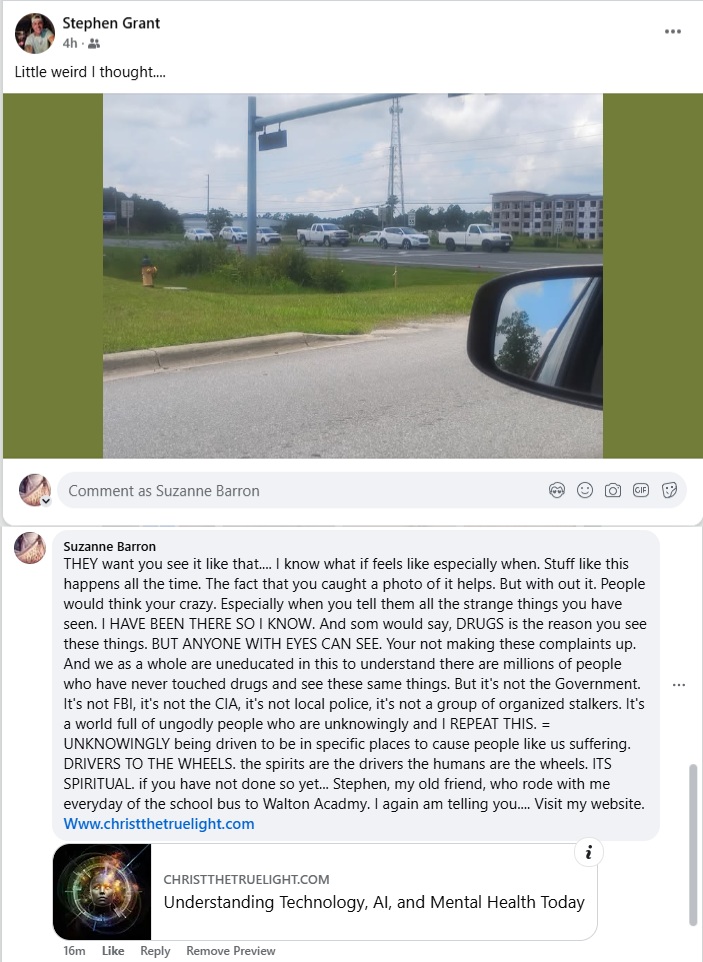The width and height of the screenshot is (703, 962).
Task: View the posted street photo
Action: point(353,275)
